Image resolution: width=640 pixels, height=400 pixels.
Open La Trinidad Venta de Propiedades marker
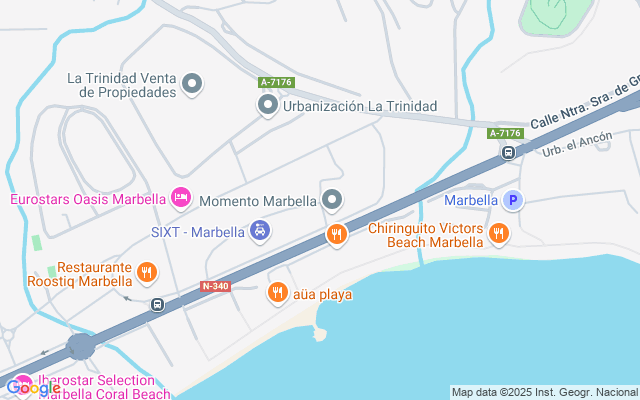[194, 84]
